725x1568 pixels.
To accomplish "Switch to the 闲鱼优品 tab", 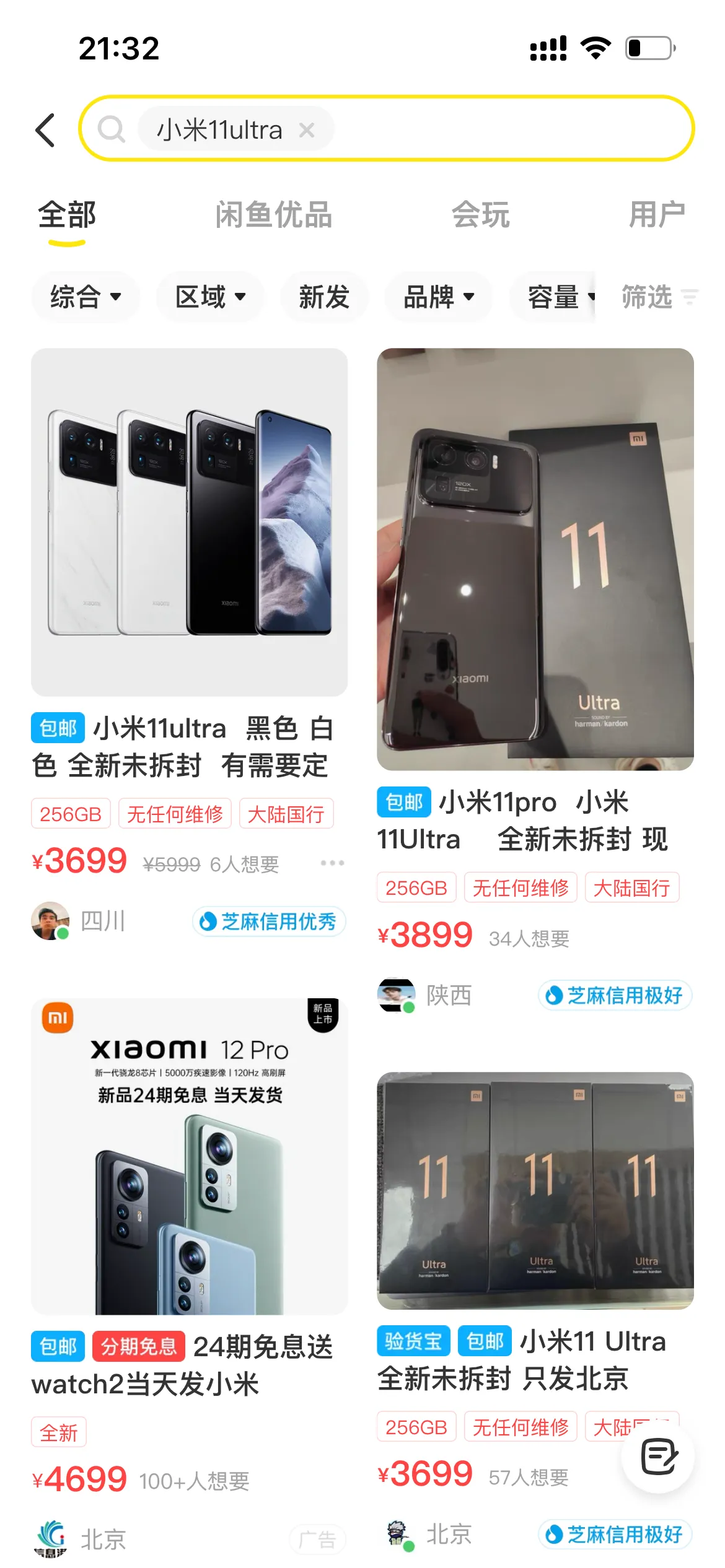I will [273, 215].
